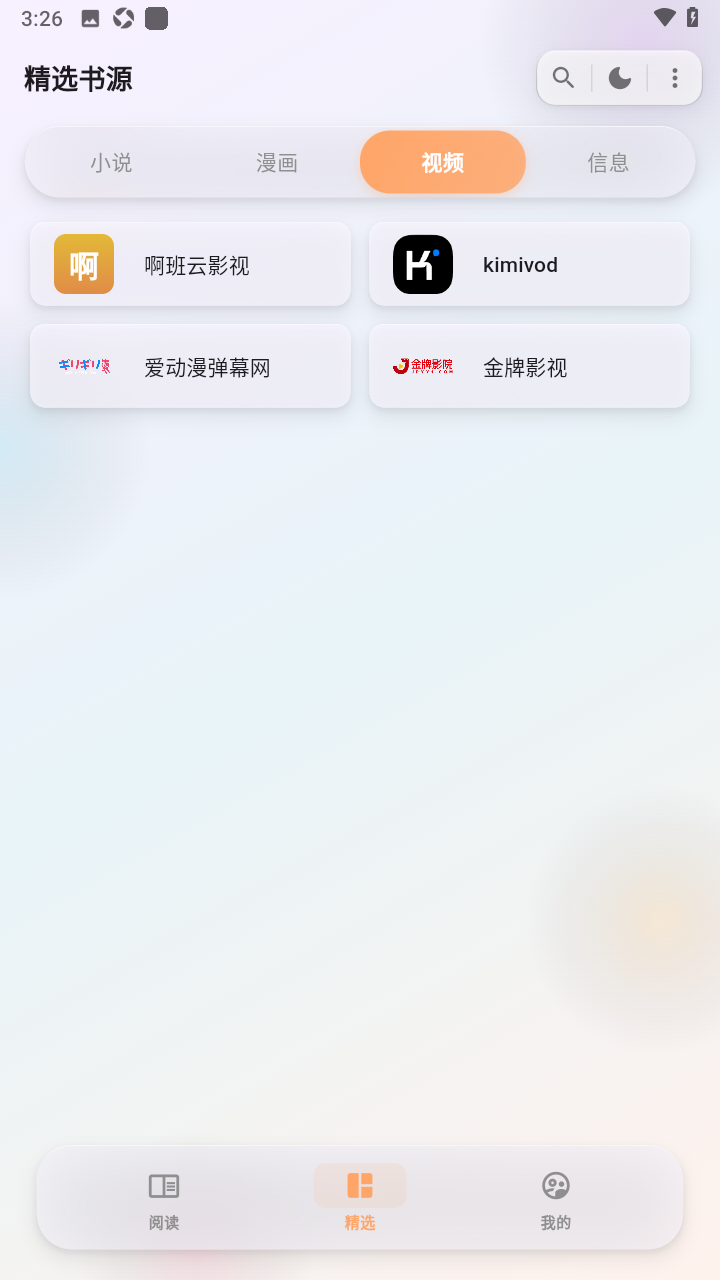
Task: Switch to the 信息 tab
Action: (x=608, y=162)
